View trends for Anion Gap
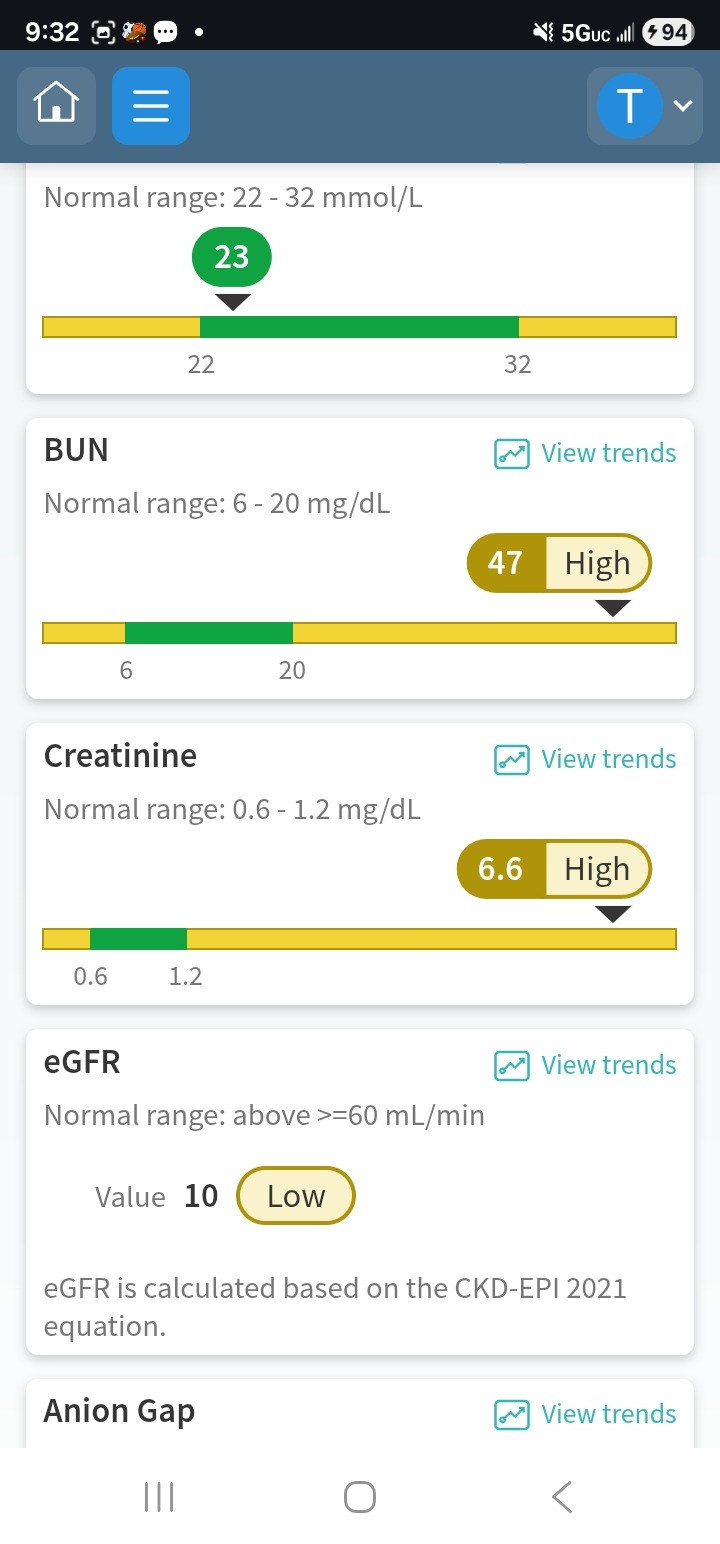720x1544 pixels. [586, 1415]
